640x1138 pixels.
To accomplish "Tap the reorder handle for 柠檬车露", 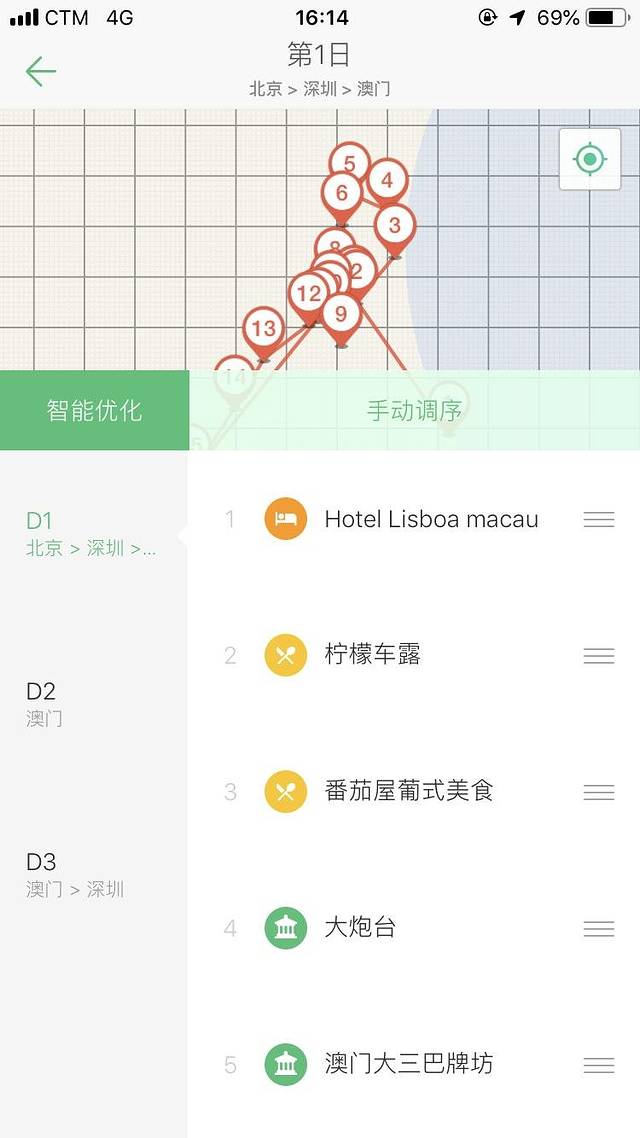I will click(598, 656).
